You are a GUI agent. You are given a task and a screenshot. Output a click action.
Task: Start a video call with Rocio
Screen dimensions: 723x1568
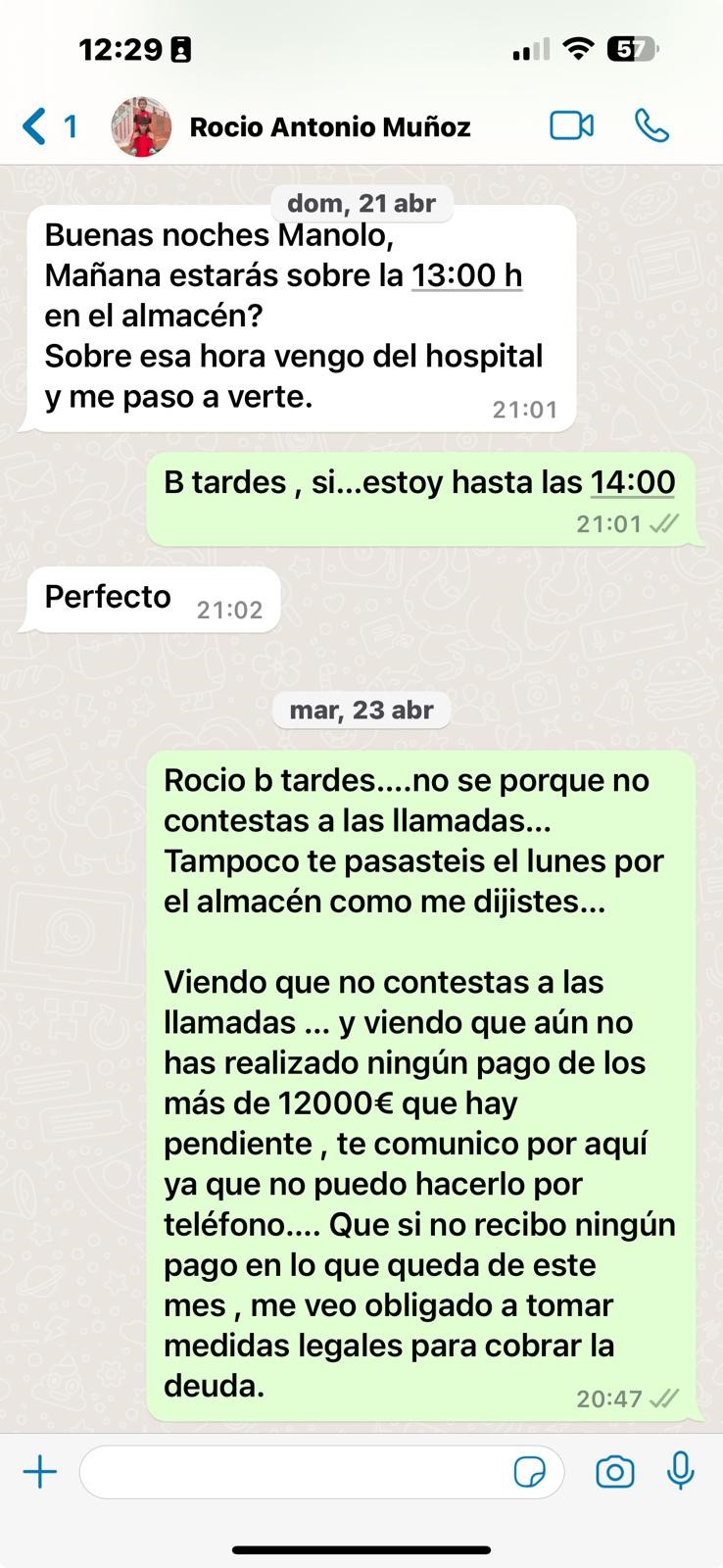(x=572, y=126)
